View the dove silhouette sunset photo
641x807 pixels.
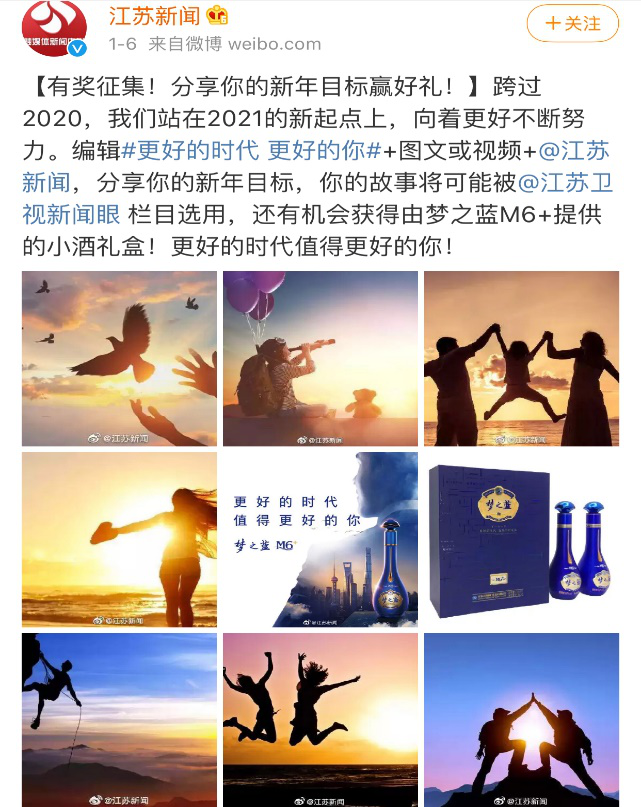(x=119, y=358)
